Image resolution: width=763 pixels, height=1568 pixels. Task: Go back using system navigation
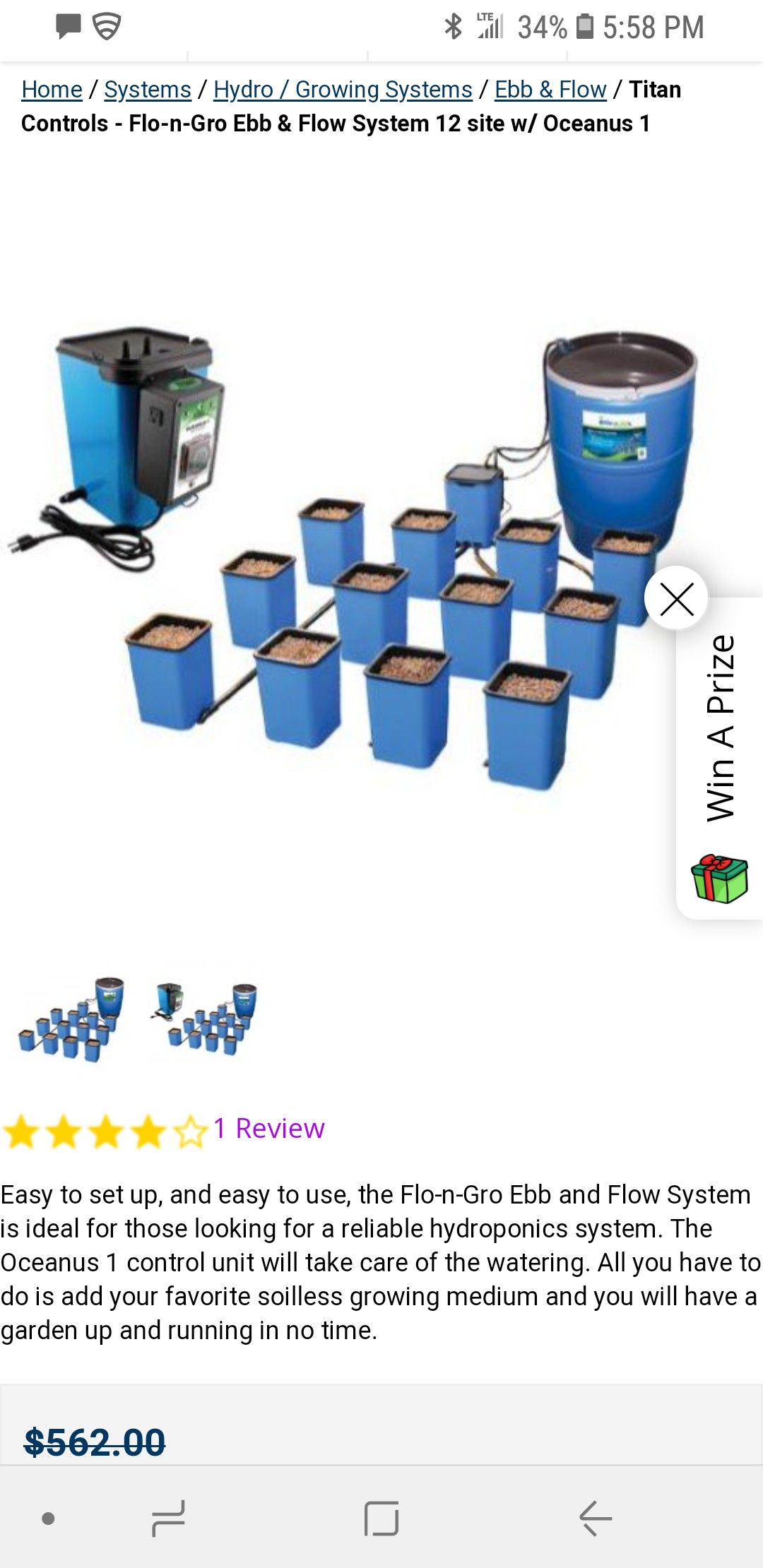[595, 1518]
